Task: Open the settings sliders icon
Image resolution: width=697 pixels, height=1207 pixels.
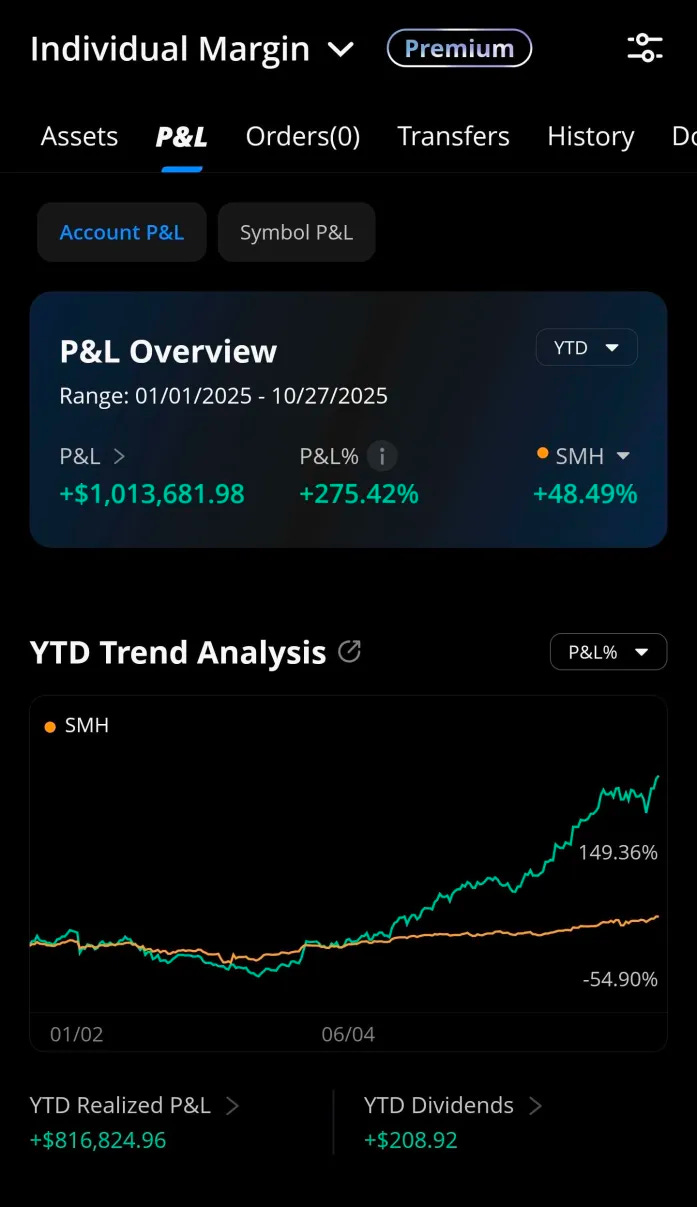Action: point(645,47)
